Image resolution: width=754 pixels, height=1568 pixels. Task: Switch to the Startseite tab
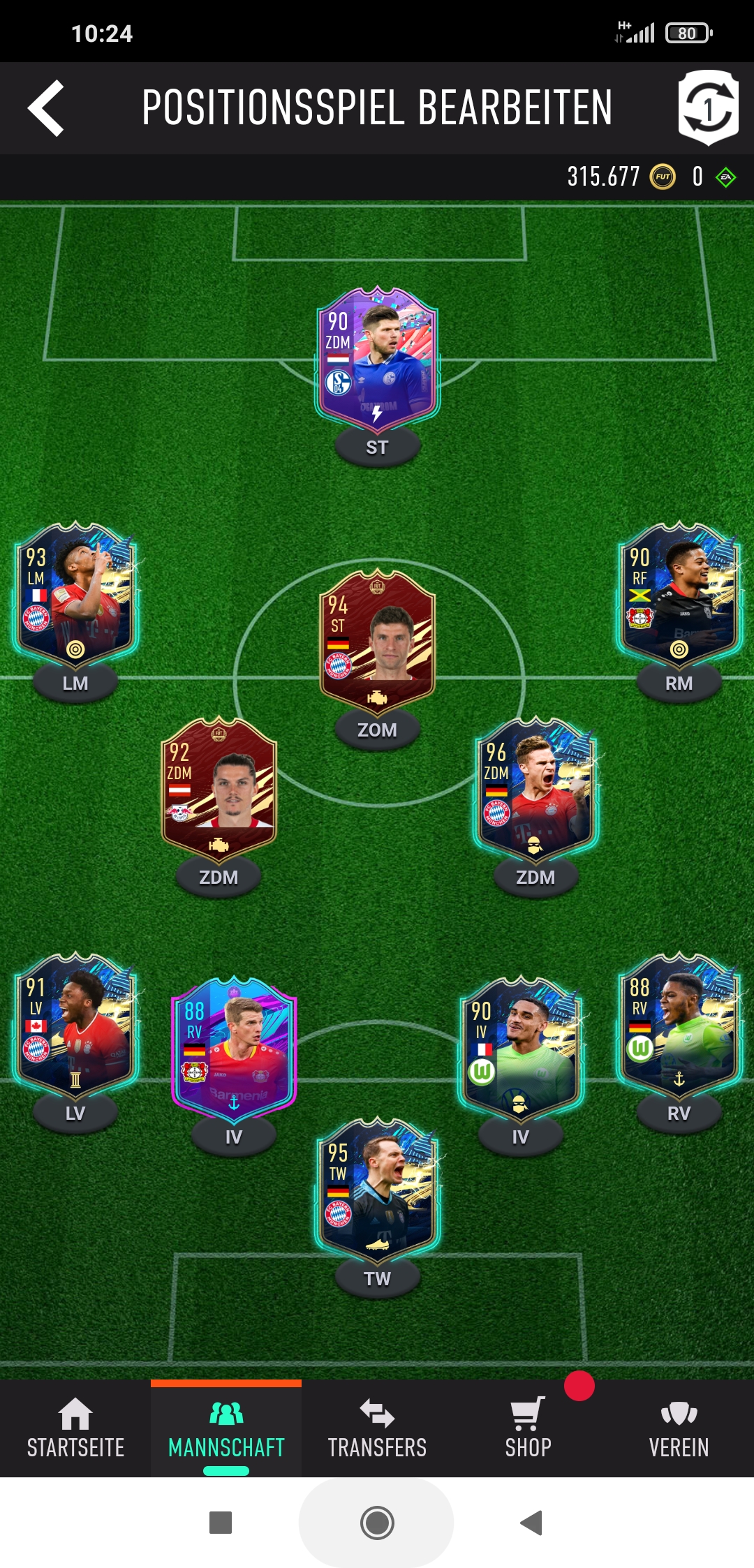[75, 1428]
